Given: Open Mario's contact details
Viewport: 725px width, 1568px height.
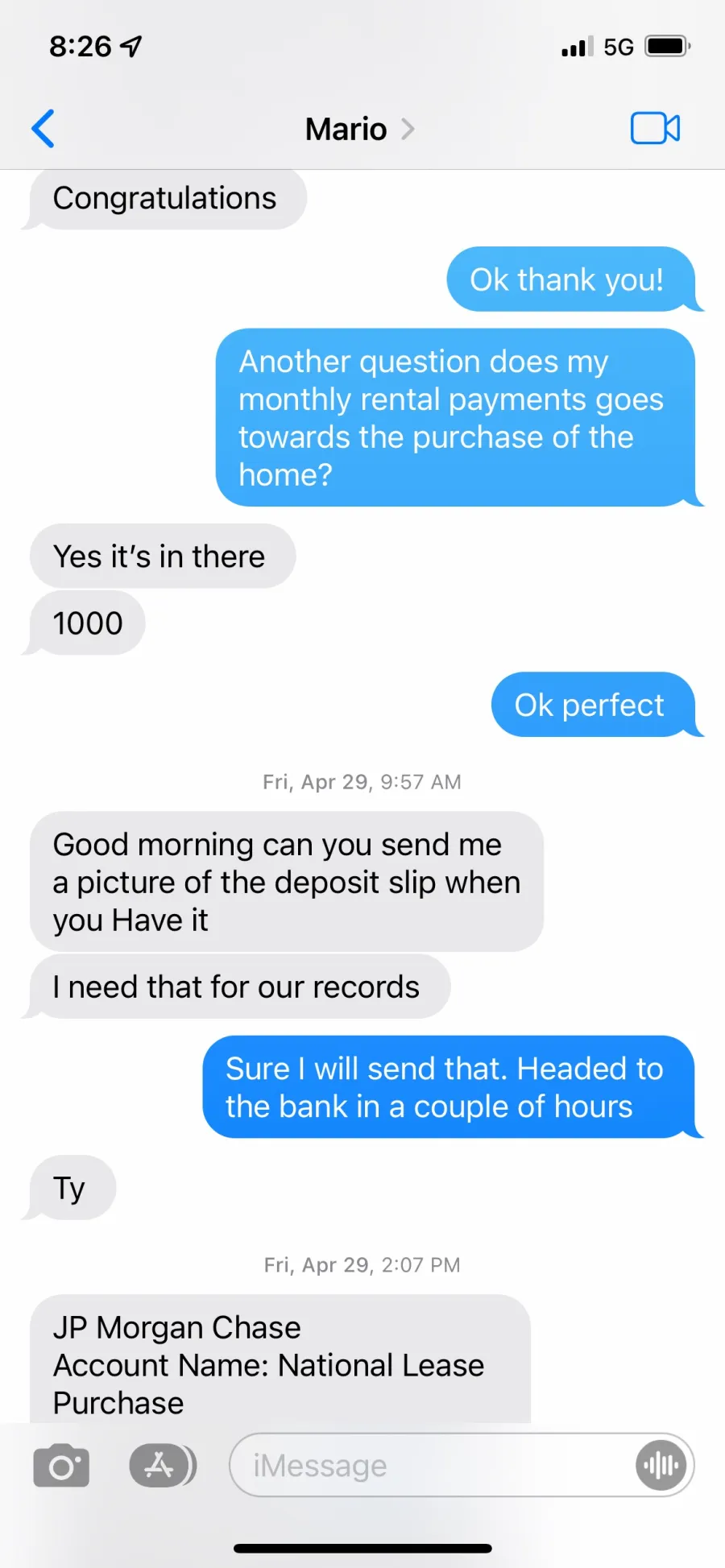Looking at the screenshot, I should click(x=359, y=129).
